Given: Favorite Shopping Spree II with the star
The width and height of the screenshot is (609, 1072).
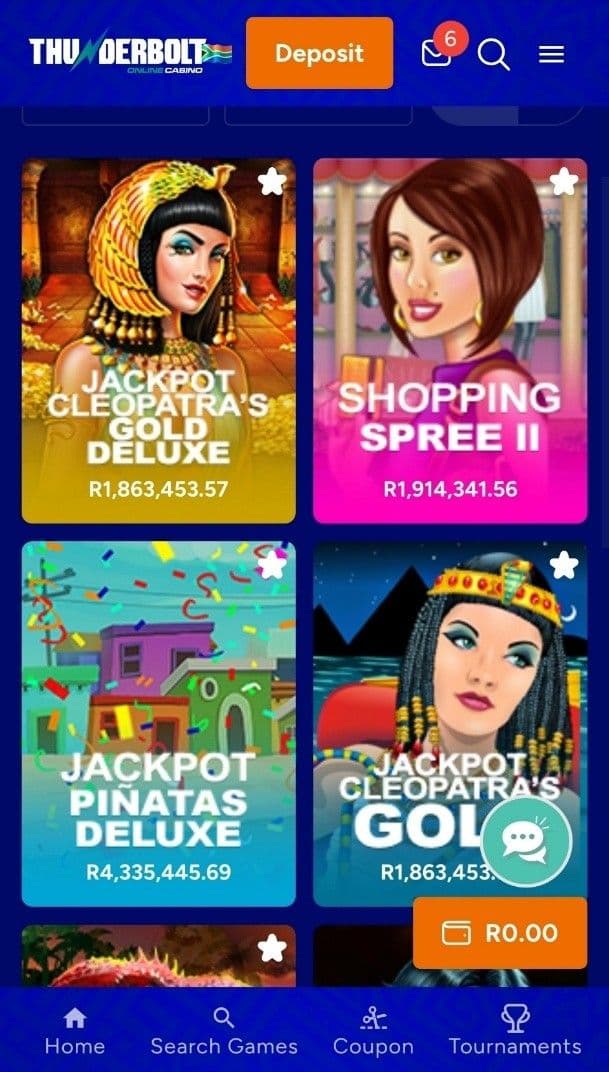Looking at the screenshot, I should 564,182.
